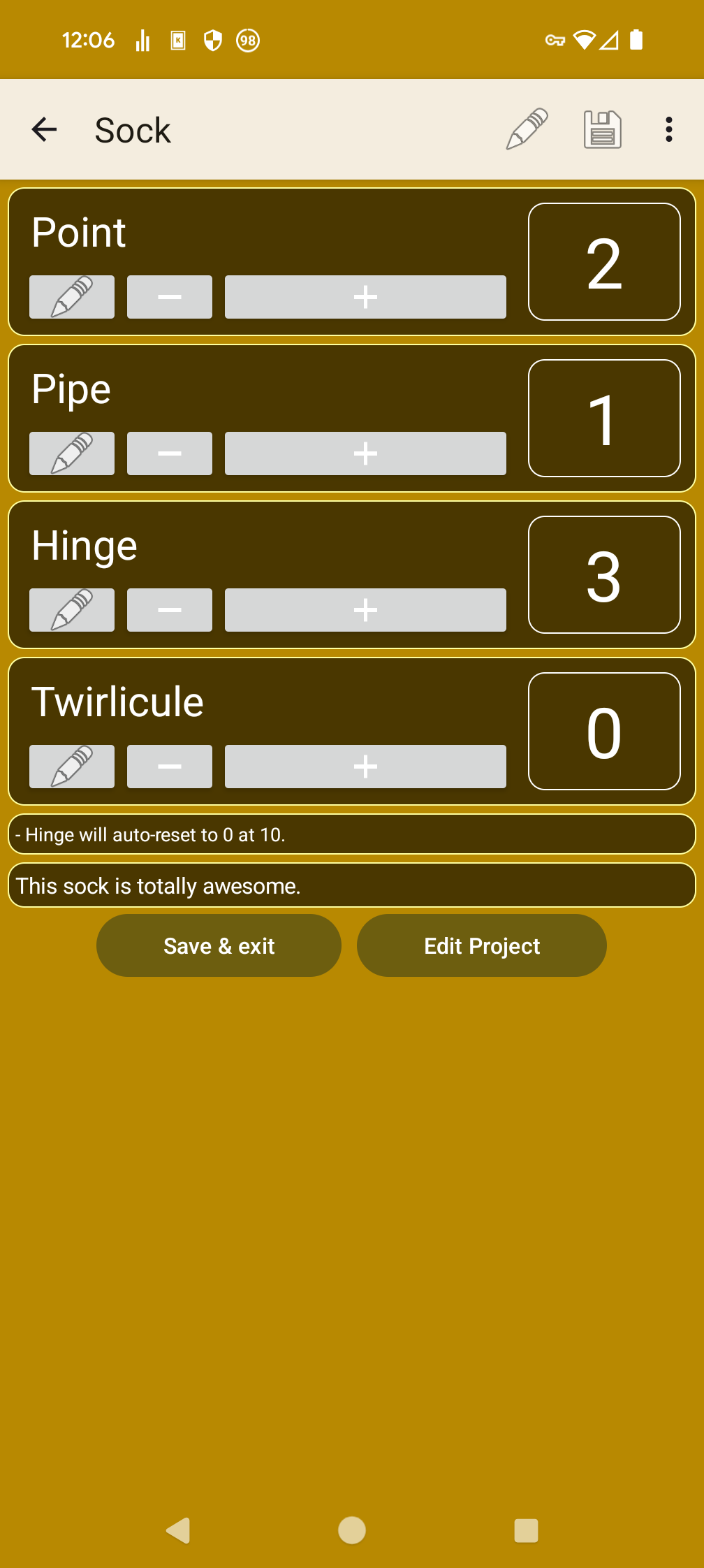Open the overflow menu

[668, 129]
